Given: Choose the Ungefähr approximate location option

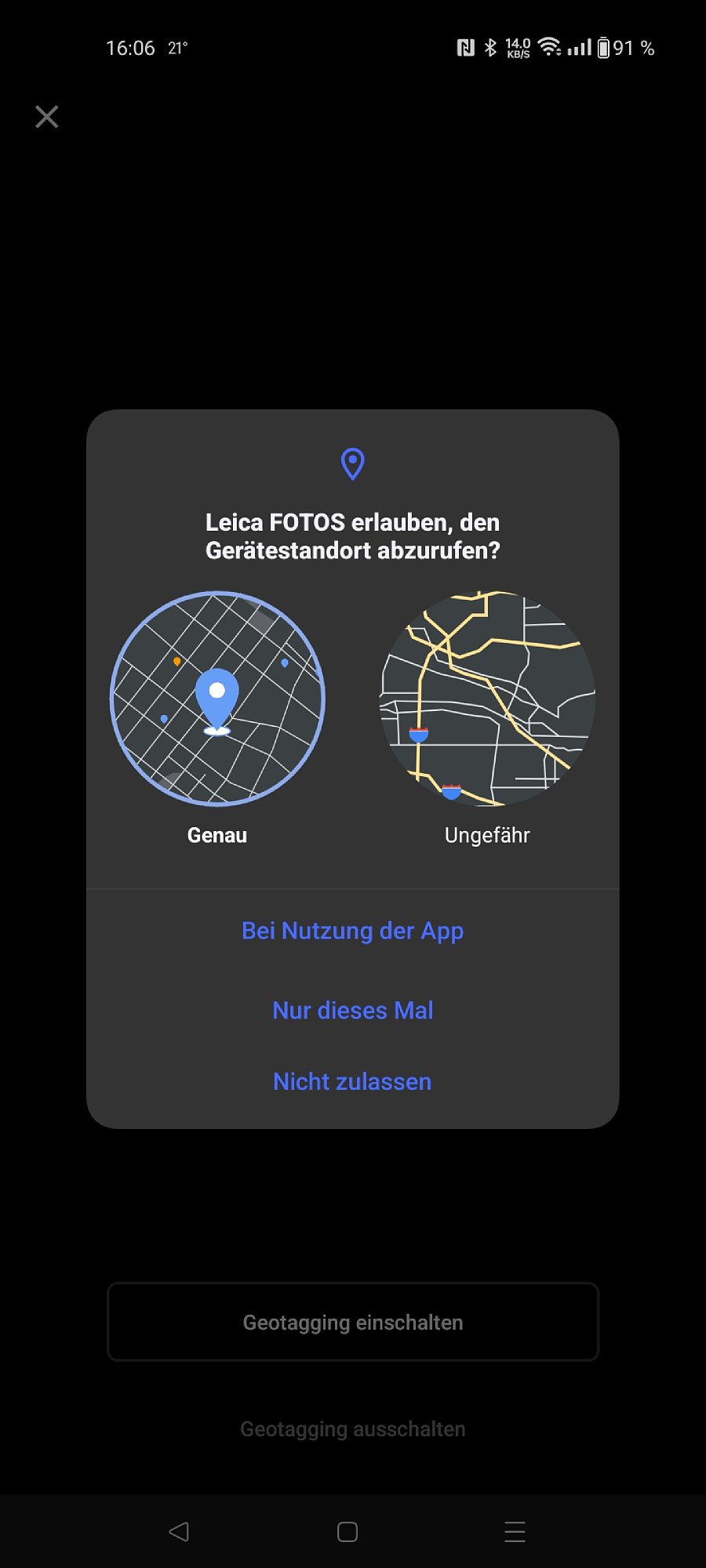Looking at the screenshot, I should pyautogui.click(x=487, y=699).
